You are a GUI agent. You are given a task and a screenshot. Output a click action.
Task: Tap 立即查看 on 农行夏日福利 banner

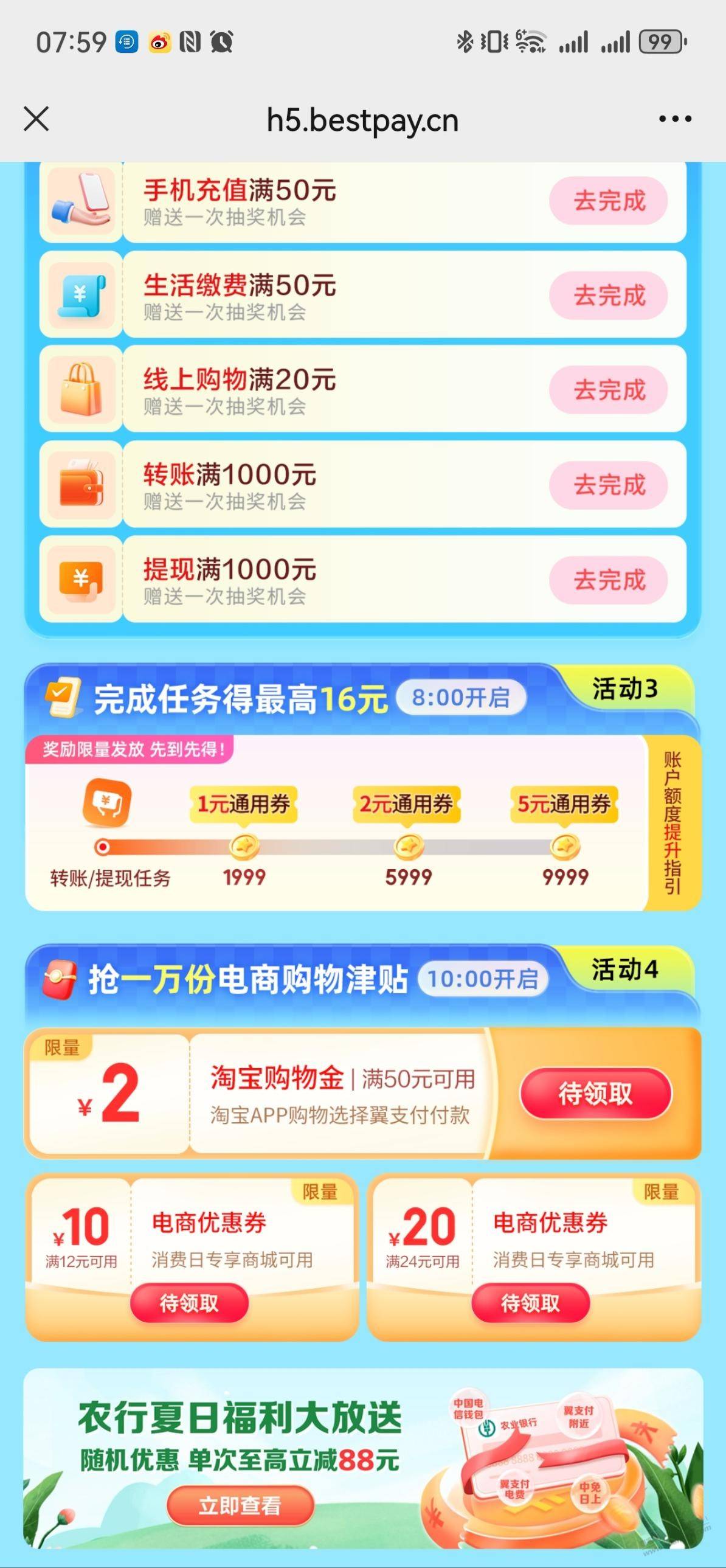tap(240, 1505)
